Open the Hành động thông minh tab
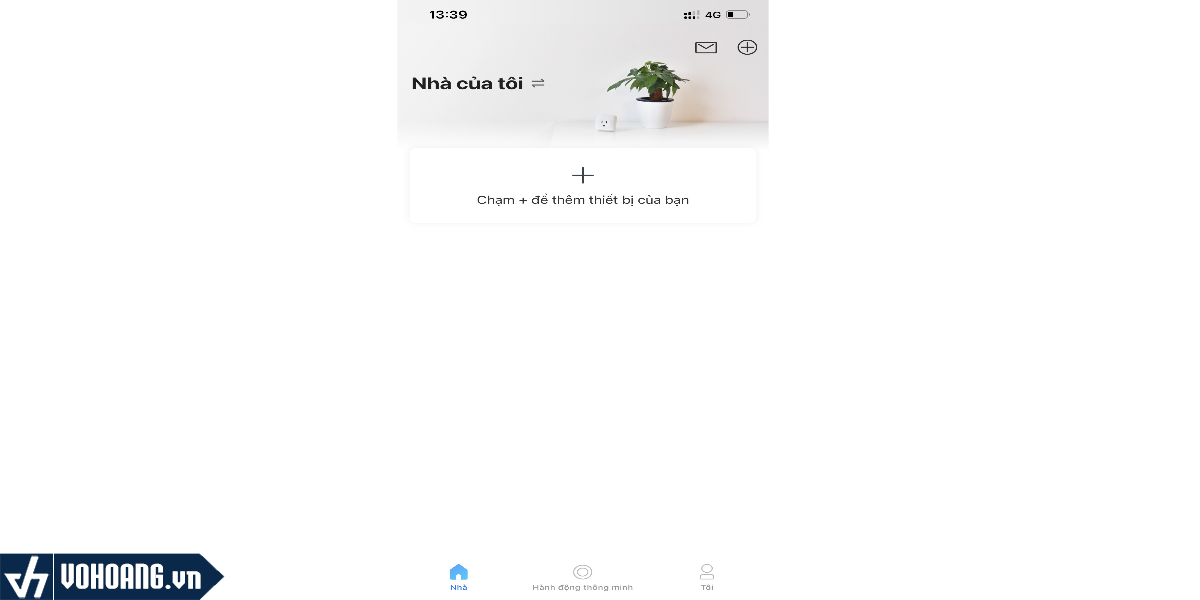The image size is (1200, 600). tap(582, 577)
